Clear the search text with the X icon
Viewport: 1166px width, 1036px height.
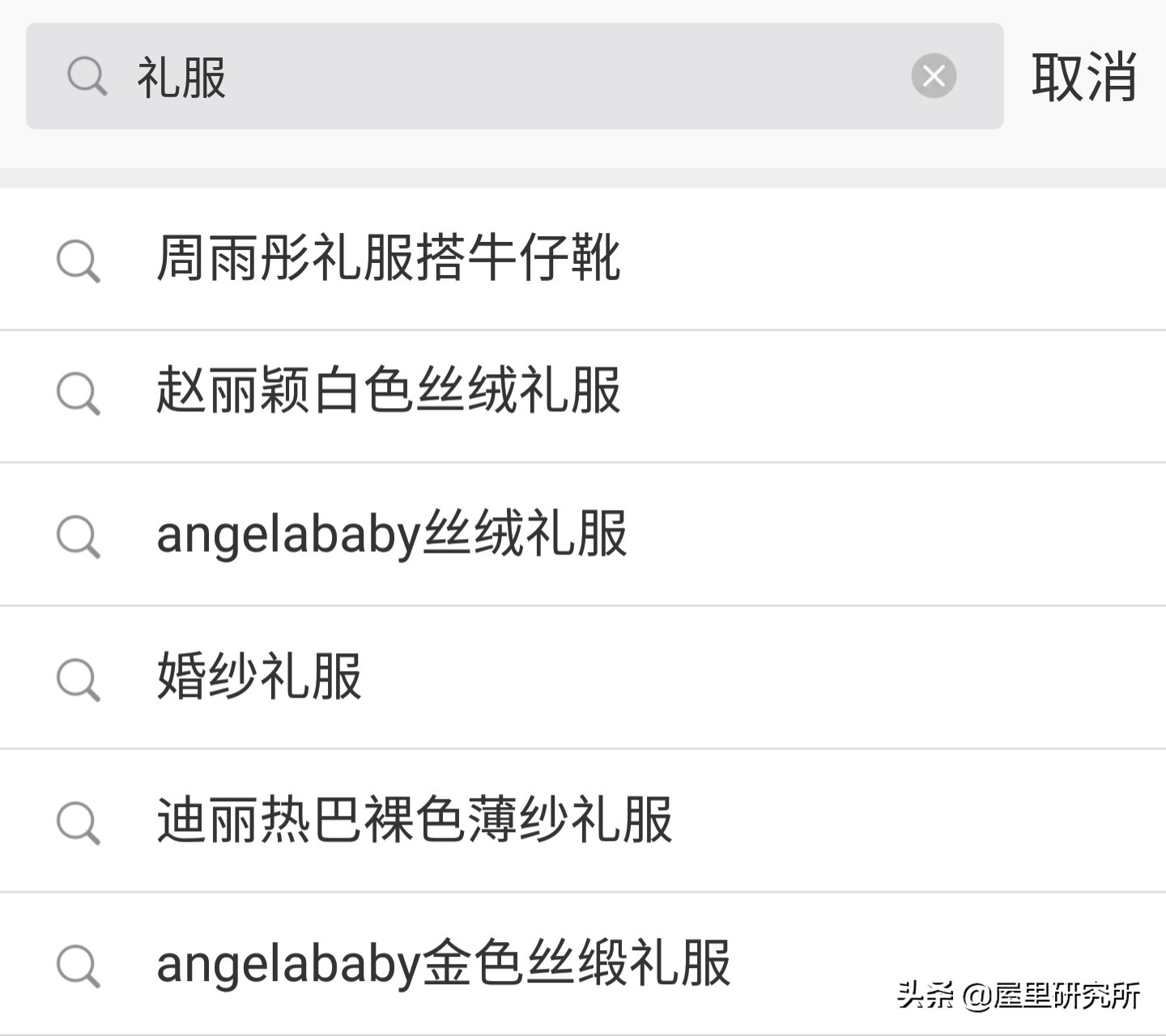pyautogui.click(x=934, y=76)
